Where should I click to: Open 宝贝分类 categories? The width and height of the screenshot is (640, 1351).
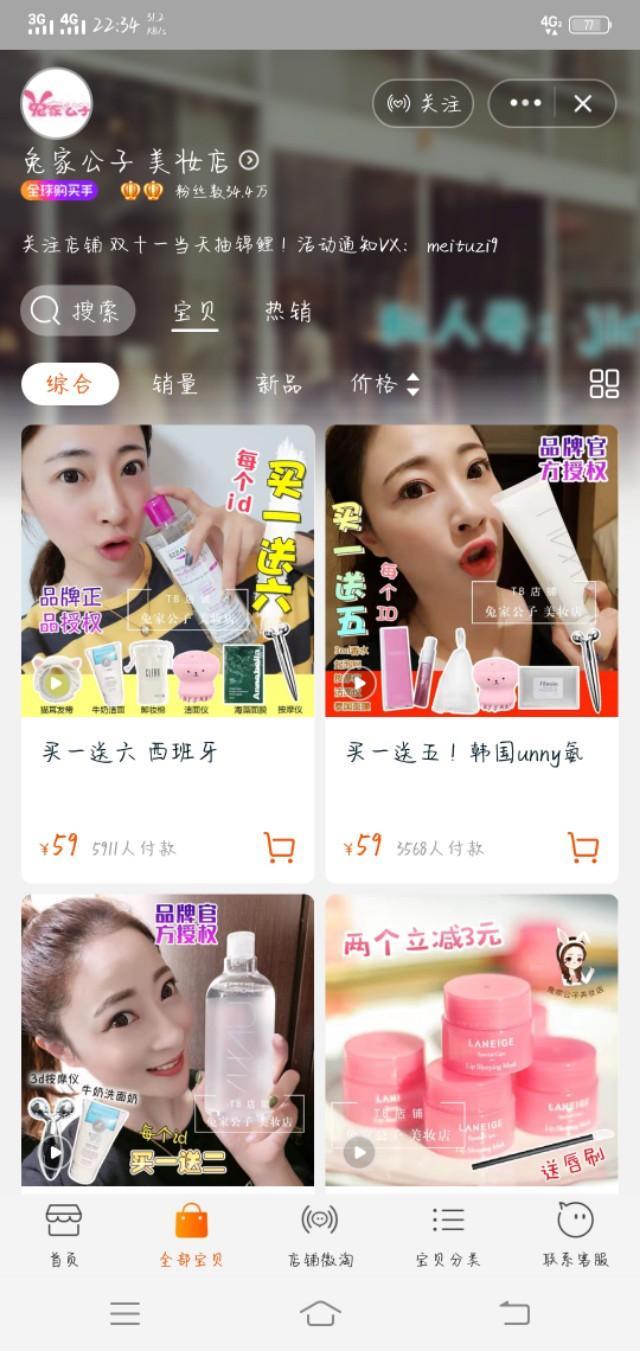(x=448, y=1236)
